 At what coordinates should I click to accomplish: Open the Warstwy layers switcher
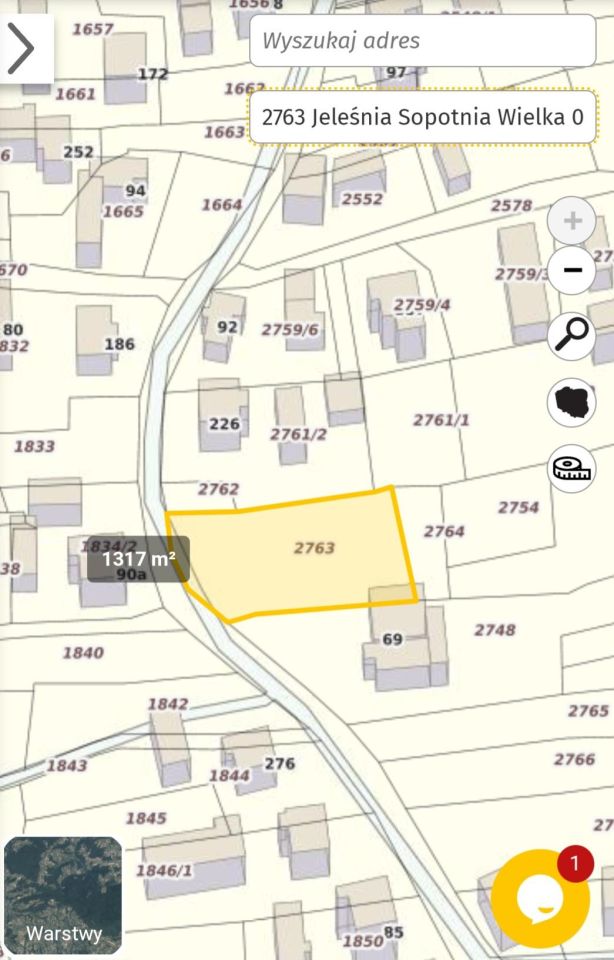pyautogui.click(x=63, y=895)
